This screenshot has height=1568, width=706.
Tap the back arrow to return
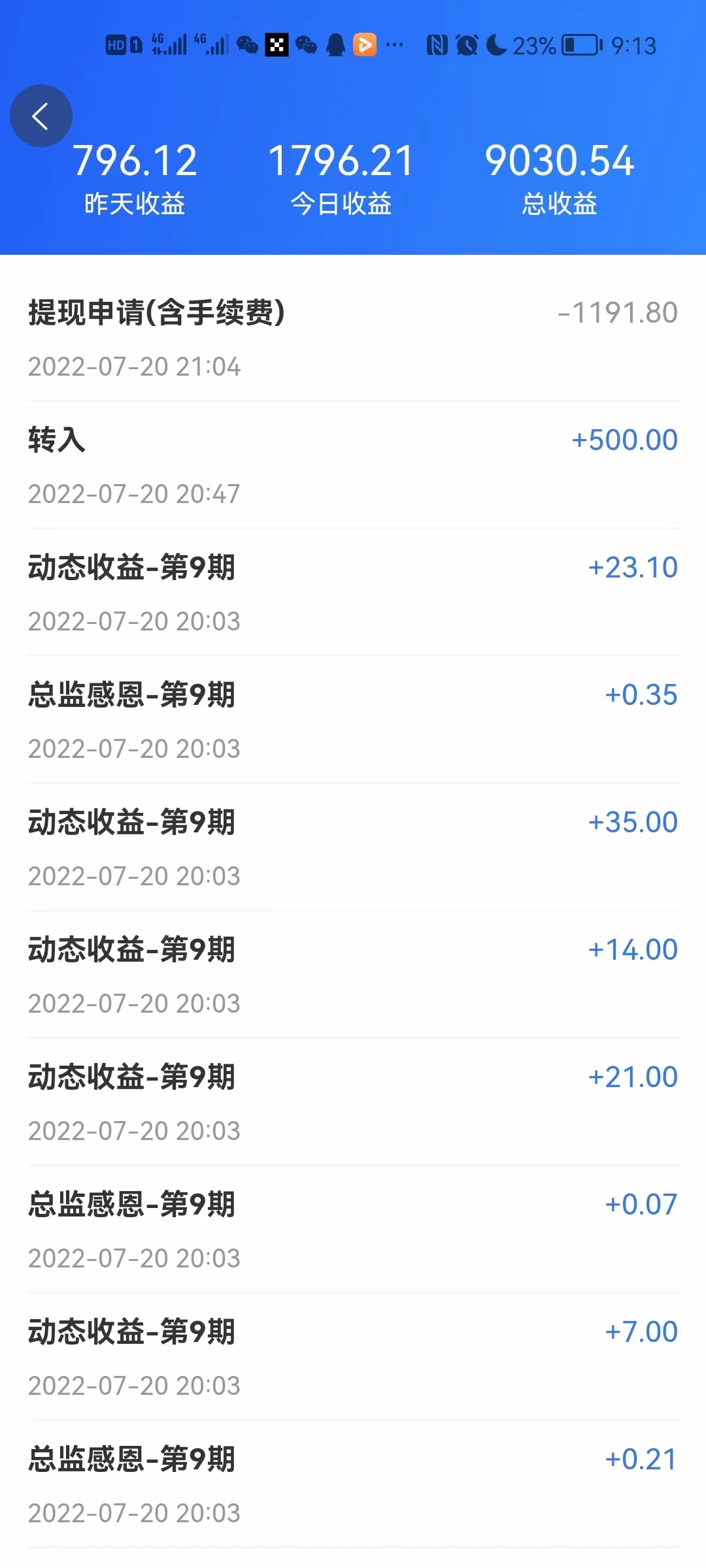(x=41, y=115)
